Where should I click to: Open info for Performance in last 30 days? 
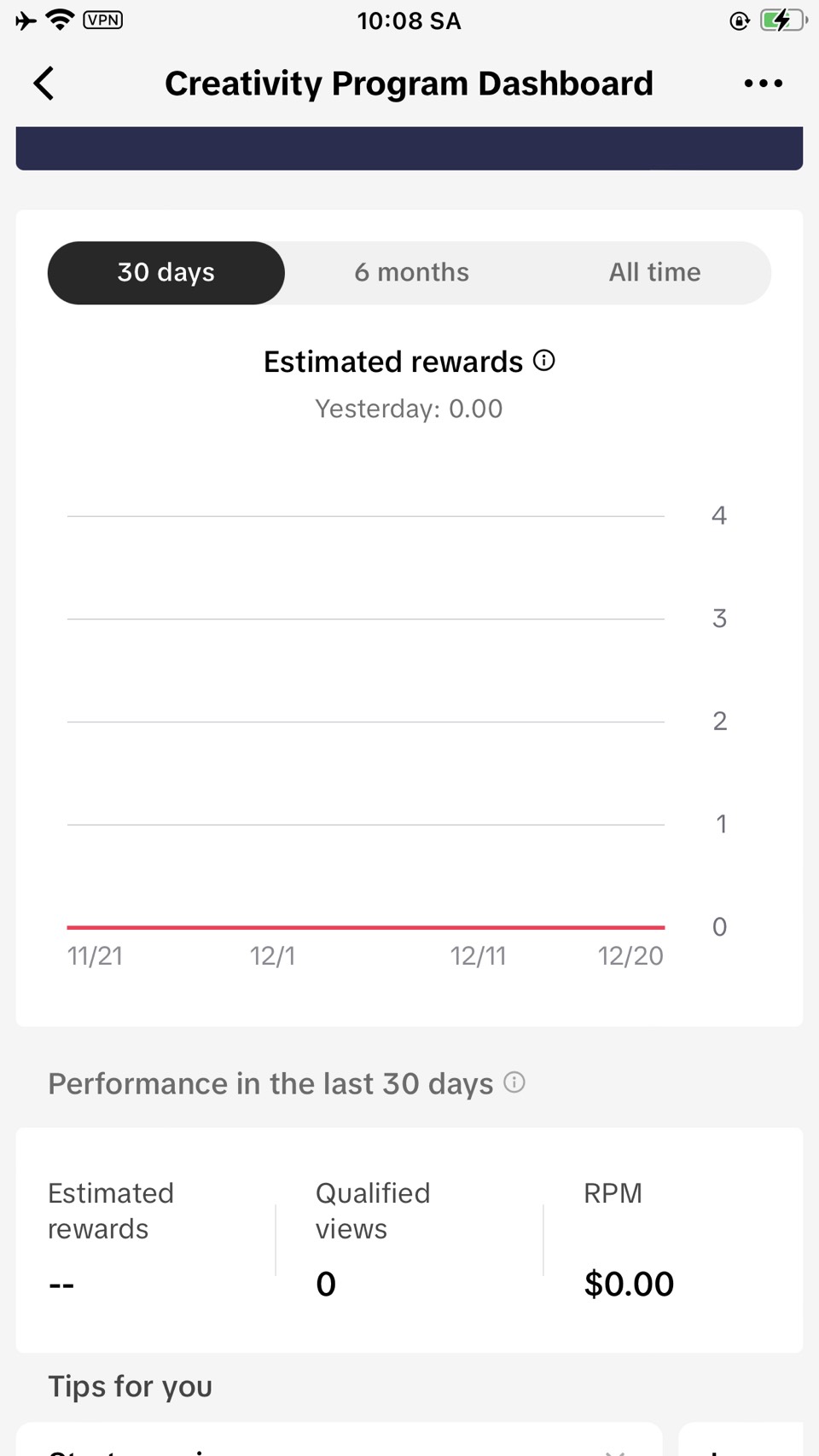(x=514, y=1082)
